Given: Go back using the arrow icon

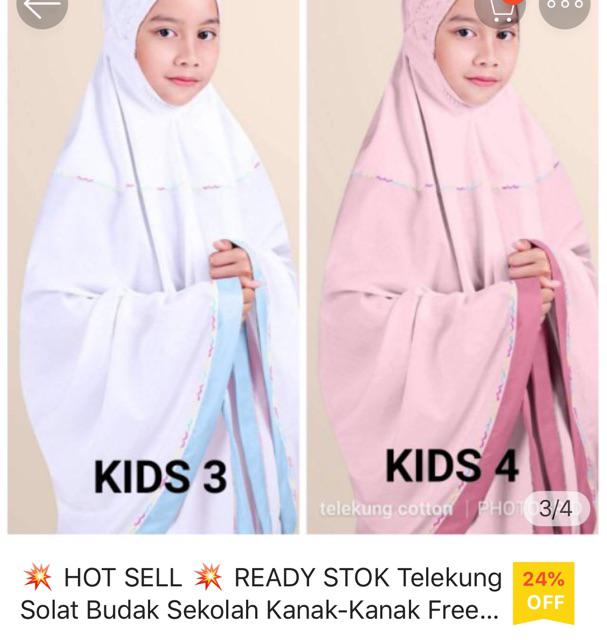Looking at the screenshot, I should pyautogui.click(x=42, y=8).
